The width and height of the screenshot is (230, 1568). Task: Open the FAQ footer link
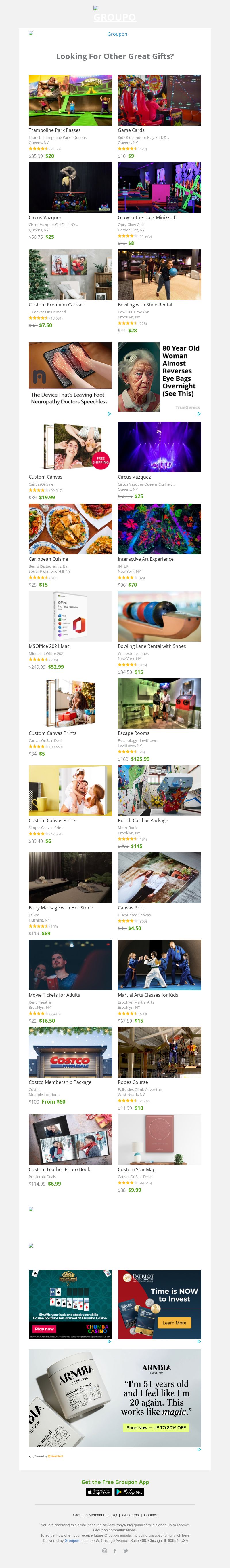(x=113, y=1515)
